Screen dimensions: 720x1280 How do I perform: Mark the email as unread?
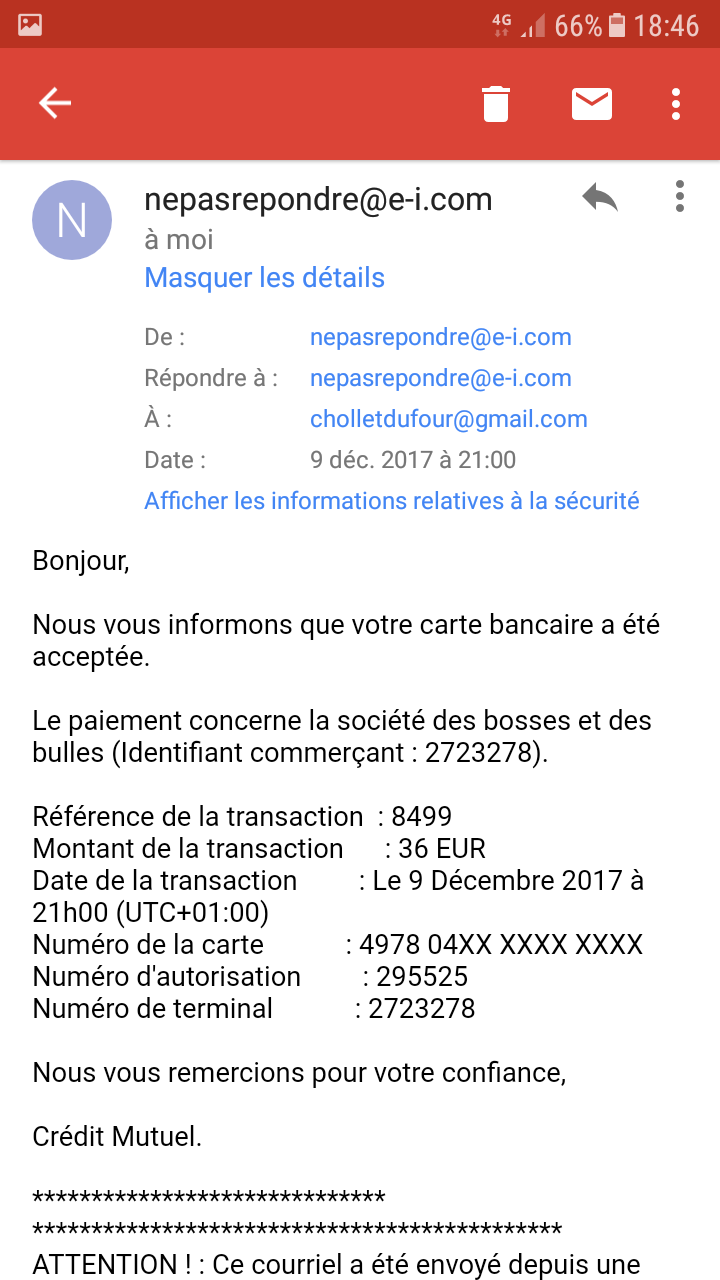click(592, 103)
